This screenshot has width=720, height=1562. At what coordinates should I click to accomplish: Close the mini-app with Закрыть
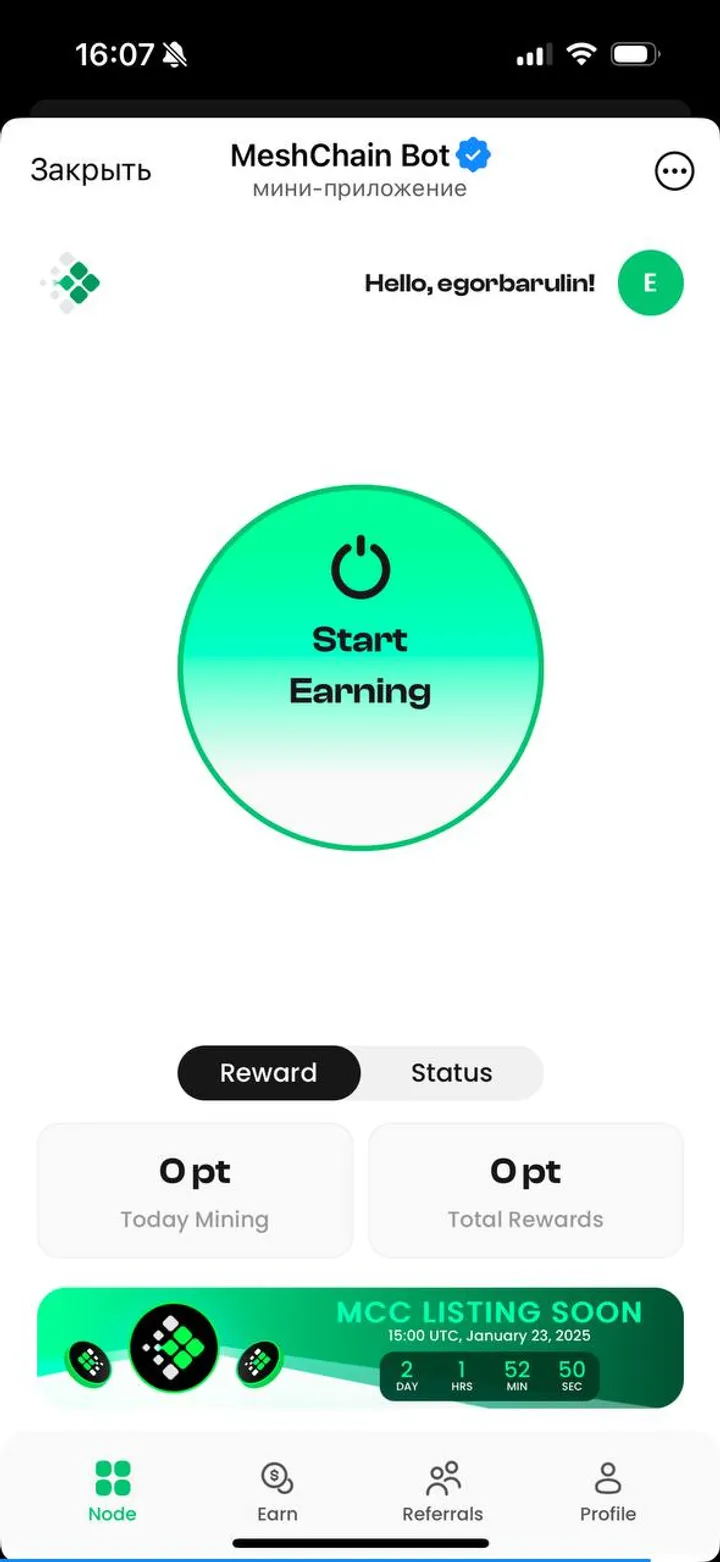coord(91,170)
